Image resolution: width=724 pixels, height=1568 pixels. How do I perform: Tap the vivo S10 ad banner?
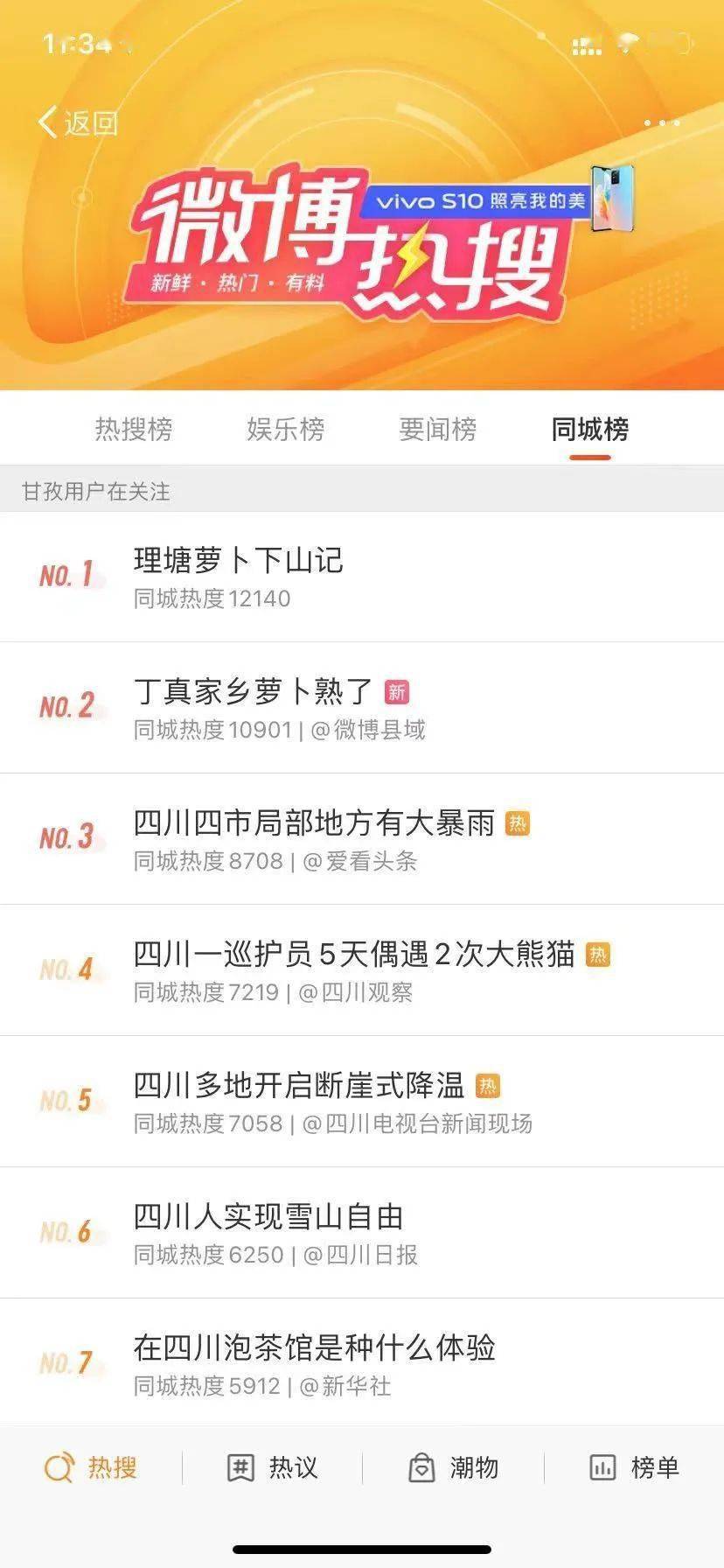click(x=498, y=200)
